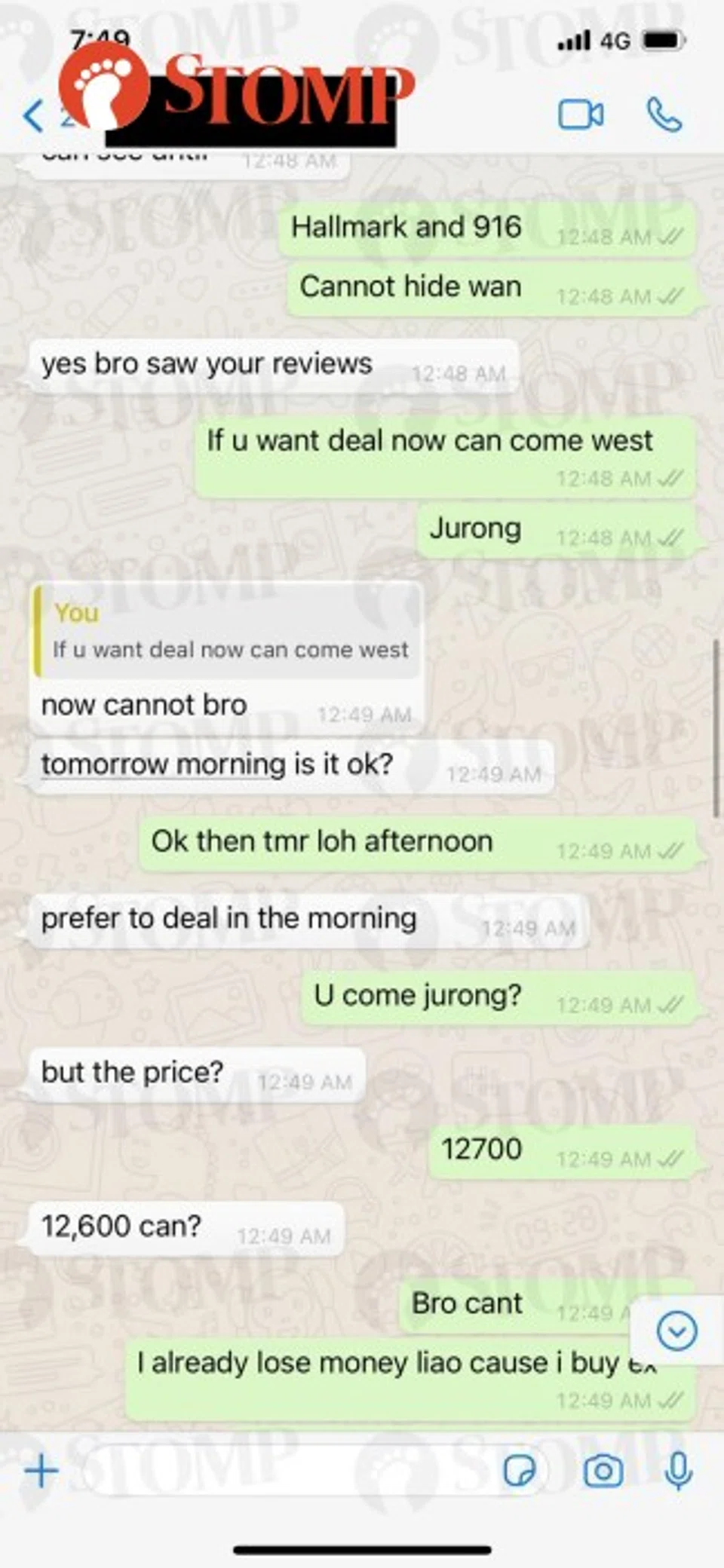Tap the quoted reply 'If u want deal now'
The width and height of the screenshot is (724, 1568).
tap(226, 632)
